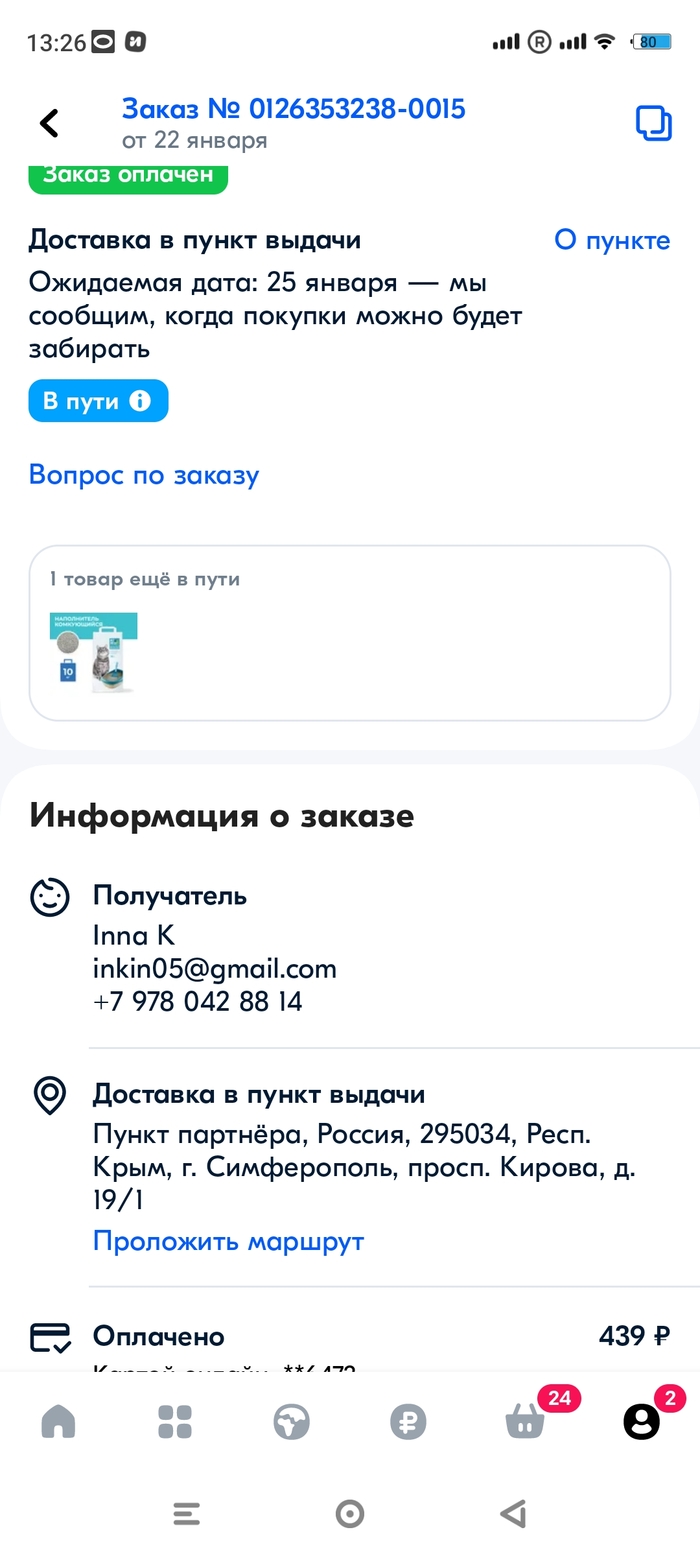This screenshot has height=1556, width=700.
Task: Tap the system home button
Action: 350,1514
